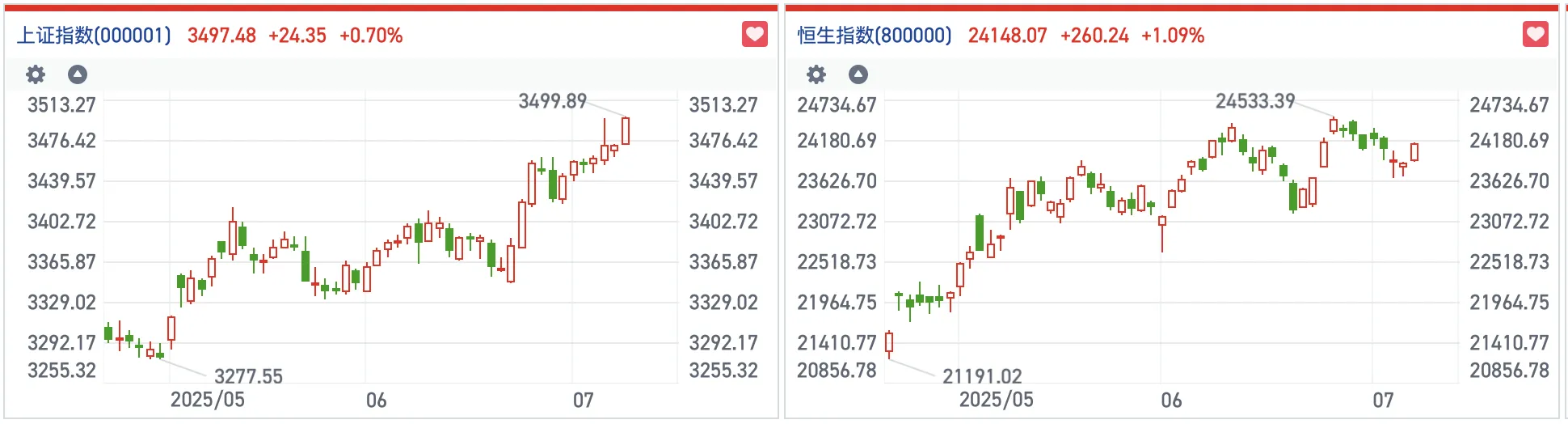The height and width of the screenshot is (424, 1568).
Task: Open chart settings gear for 上证指数
Action: click(x=36, y=74)
